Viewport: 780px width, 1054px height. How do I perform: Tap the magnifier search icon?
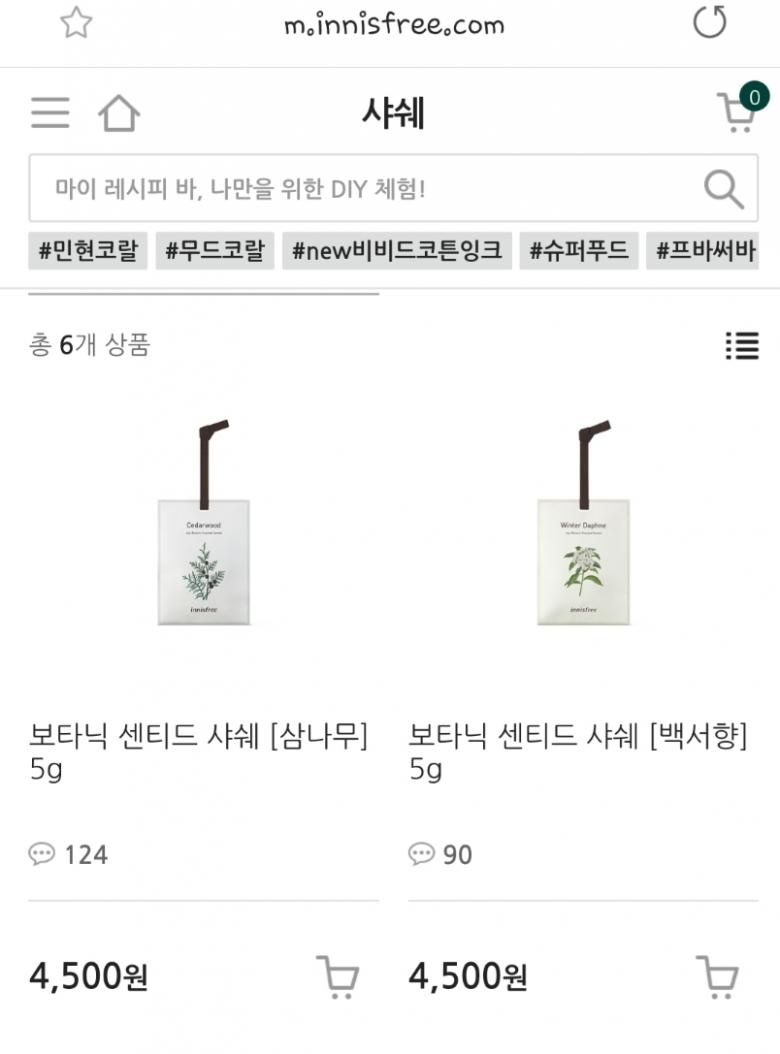click(x=723, y=188)
